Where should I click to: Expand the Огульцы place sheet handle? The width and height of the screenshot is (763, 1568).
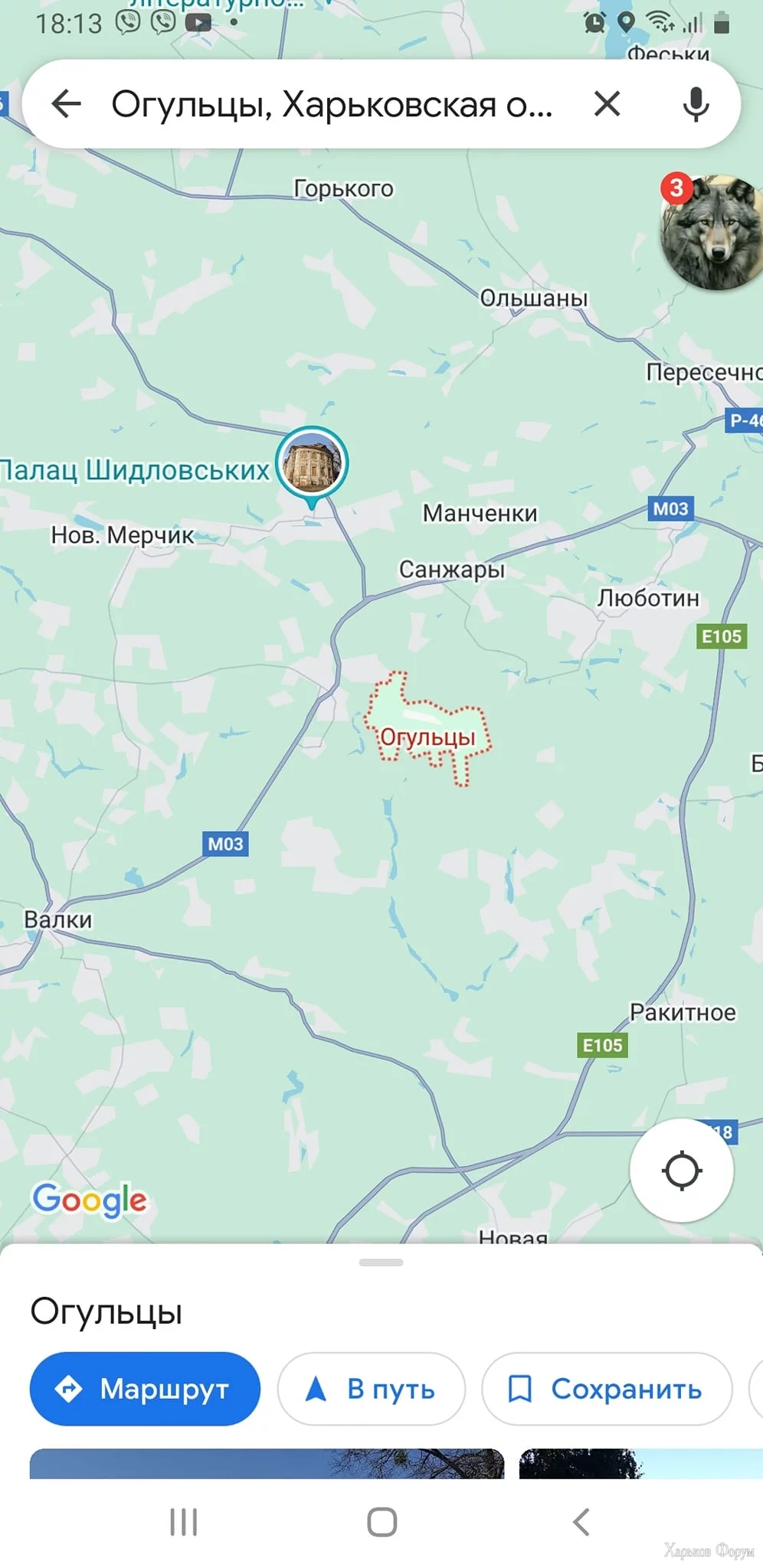point(381,1263)
